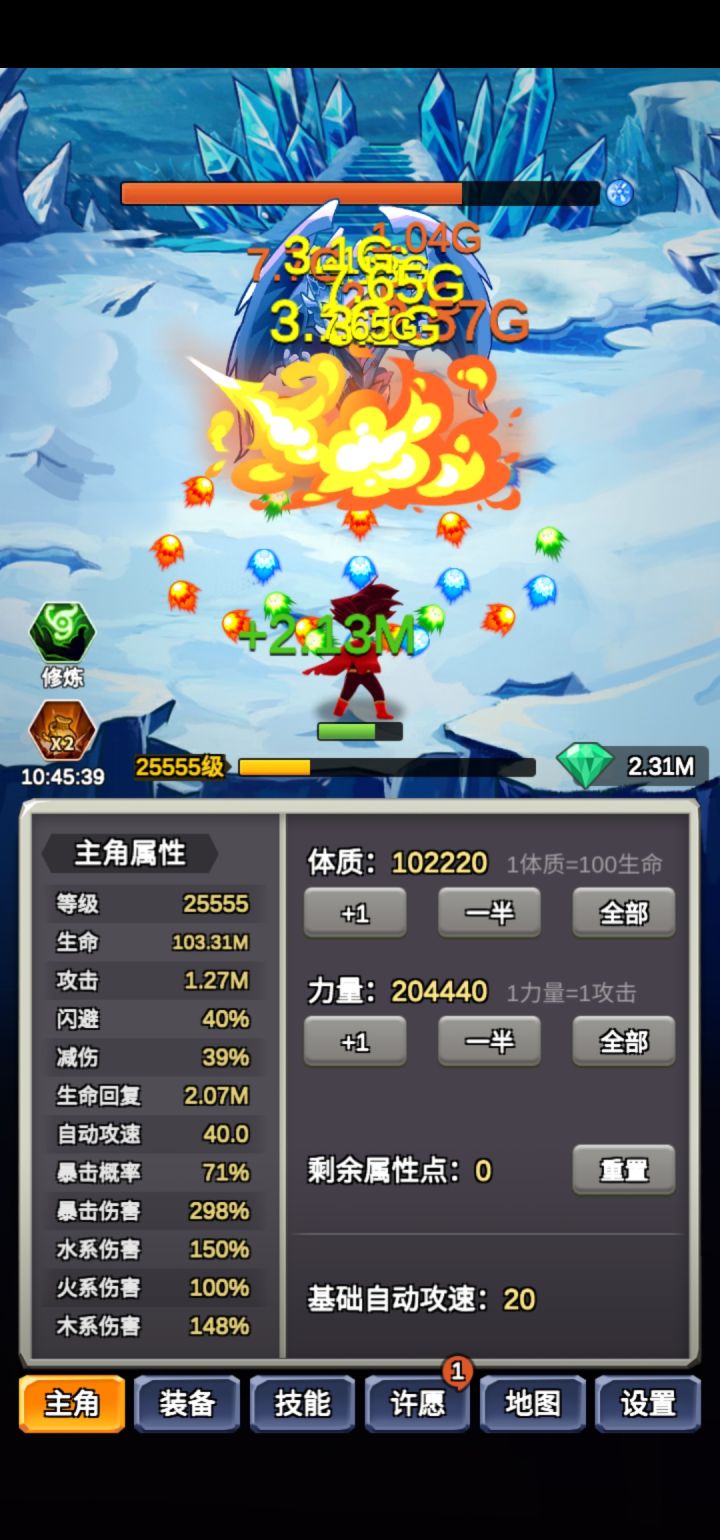This screenshot has height=1540, width=720.
Task: Click the +1 button under 力量
Action: [355, 1041]
